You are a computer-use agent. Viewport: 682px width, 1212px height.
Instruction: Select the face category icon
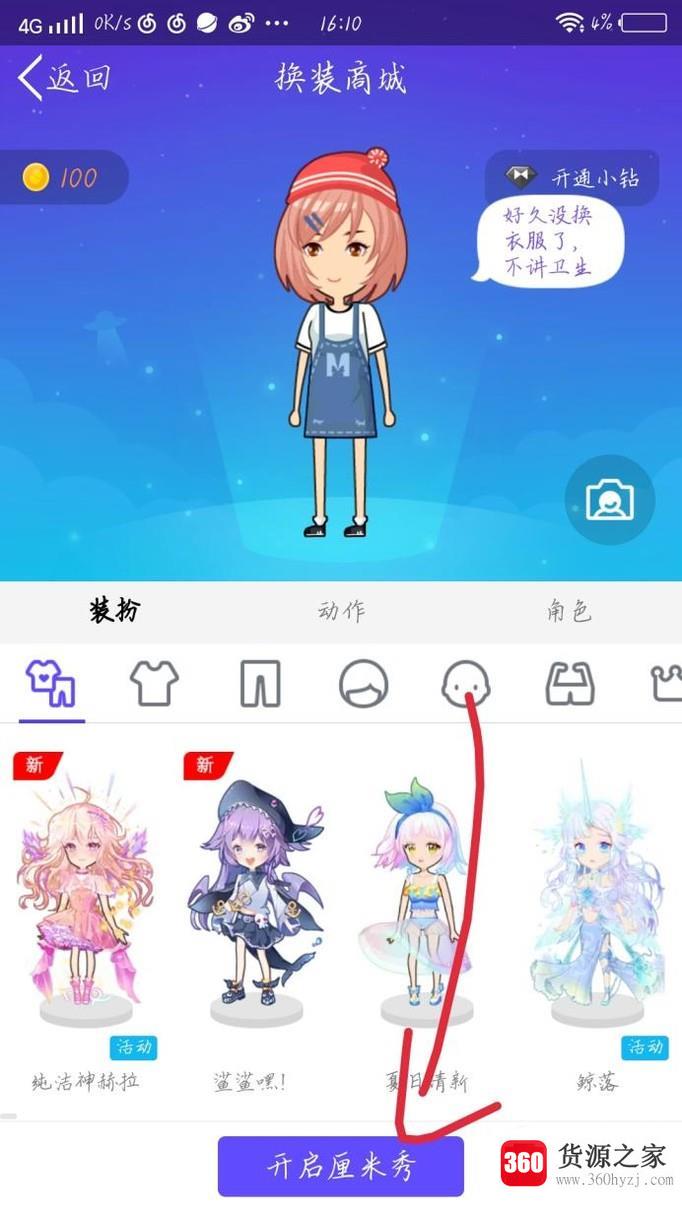pyautogui.click(x=466, y=684)
